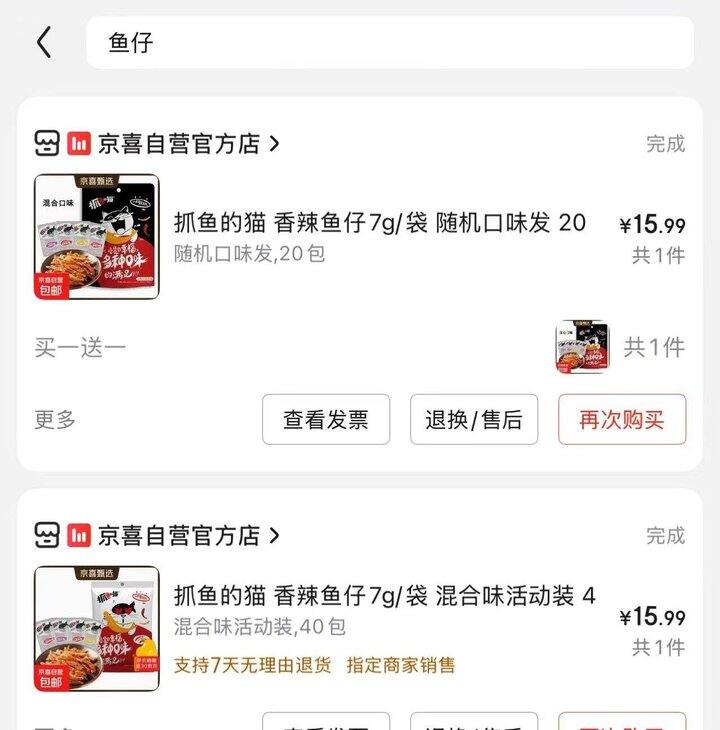Tap 查看发票 for the first order
The width and height of the screenshot is (720, 730).
tap(326, 420)
